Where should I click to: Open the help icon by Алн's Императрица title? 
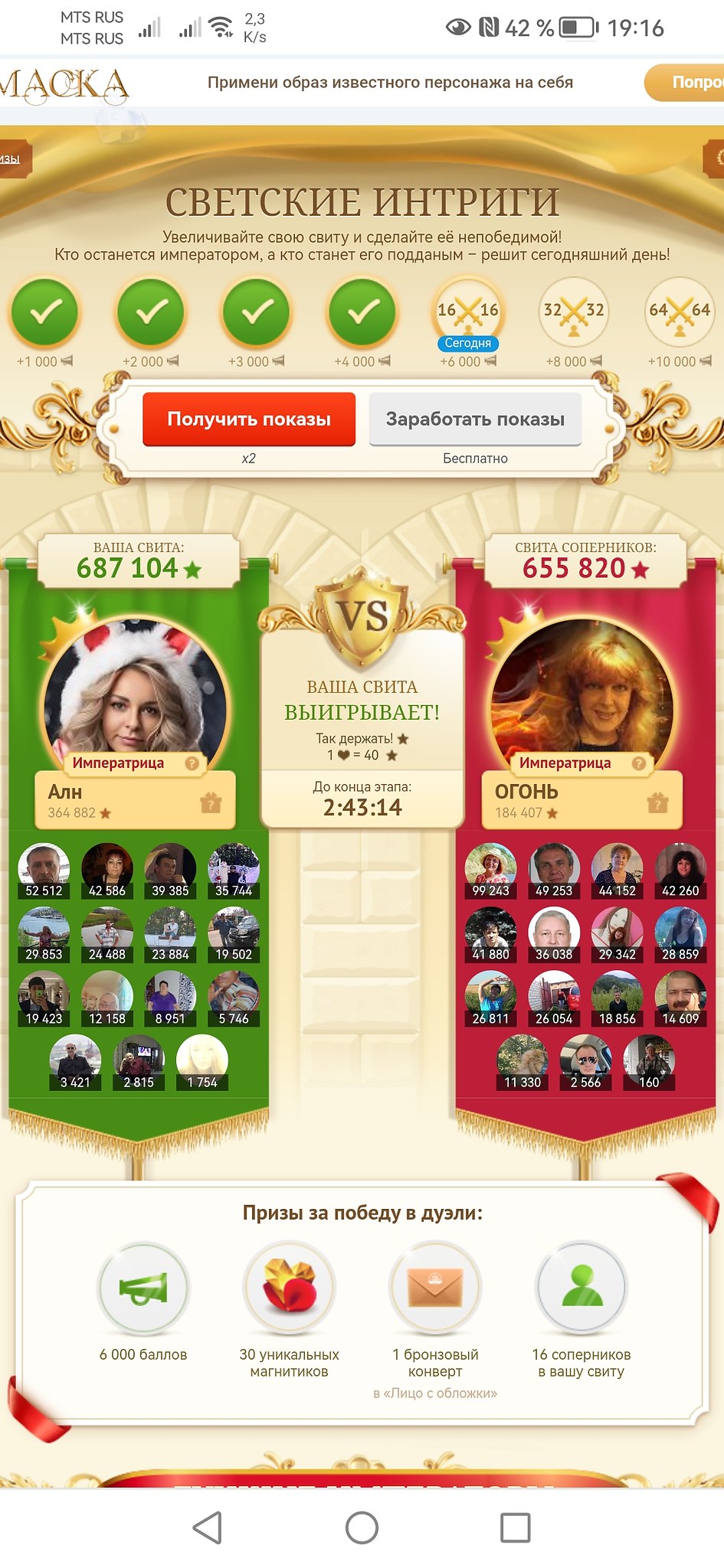[192, 763]
